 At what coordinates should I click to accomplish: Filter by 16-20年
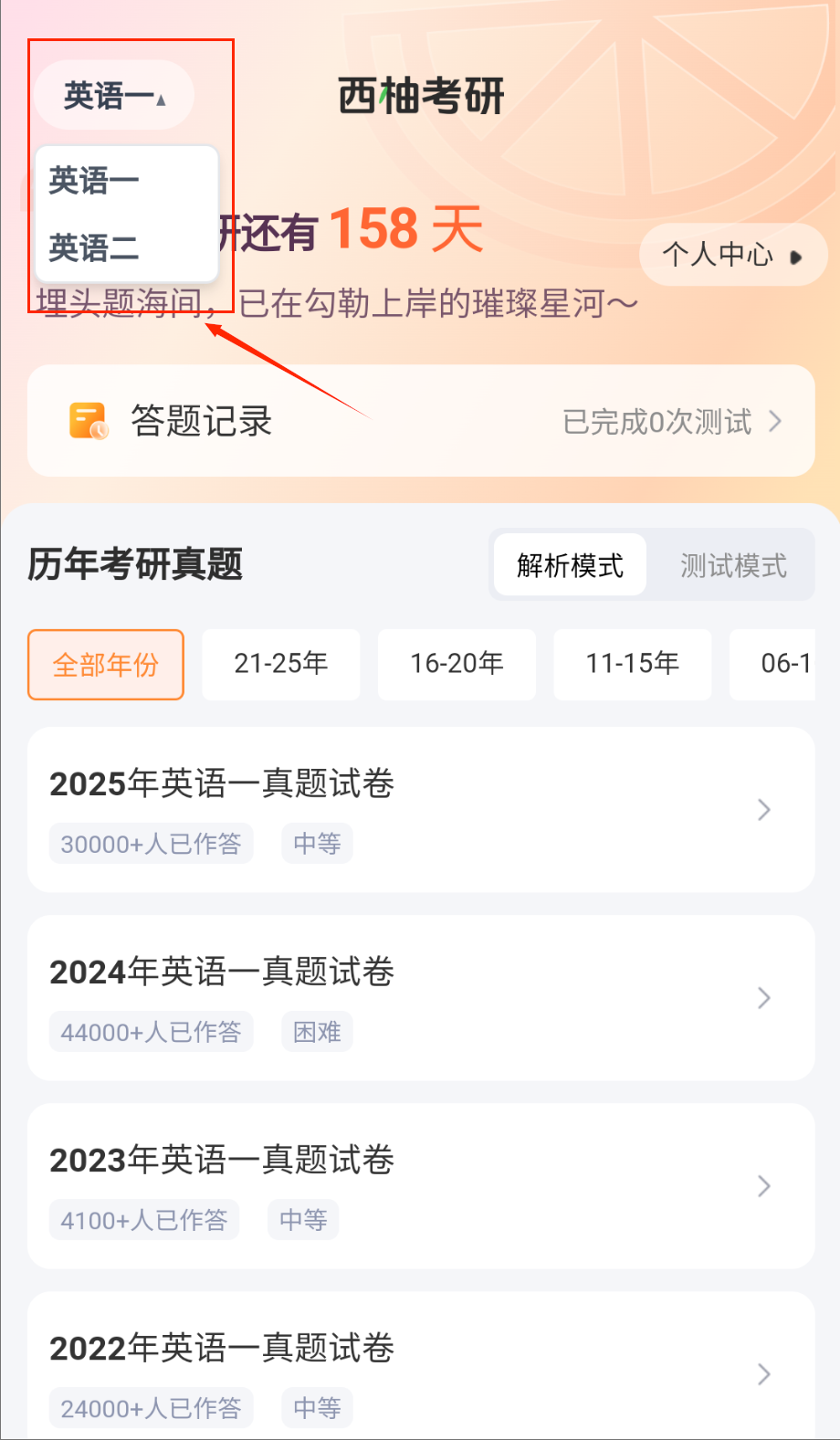click(457, 664)
